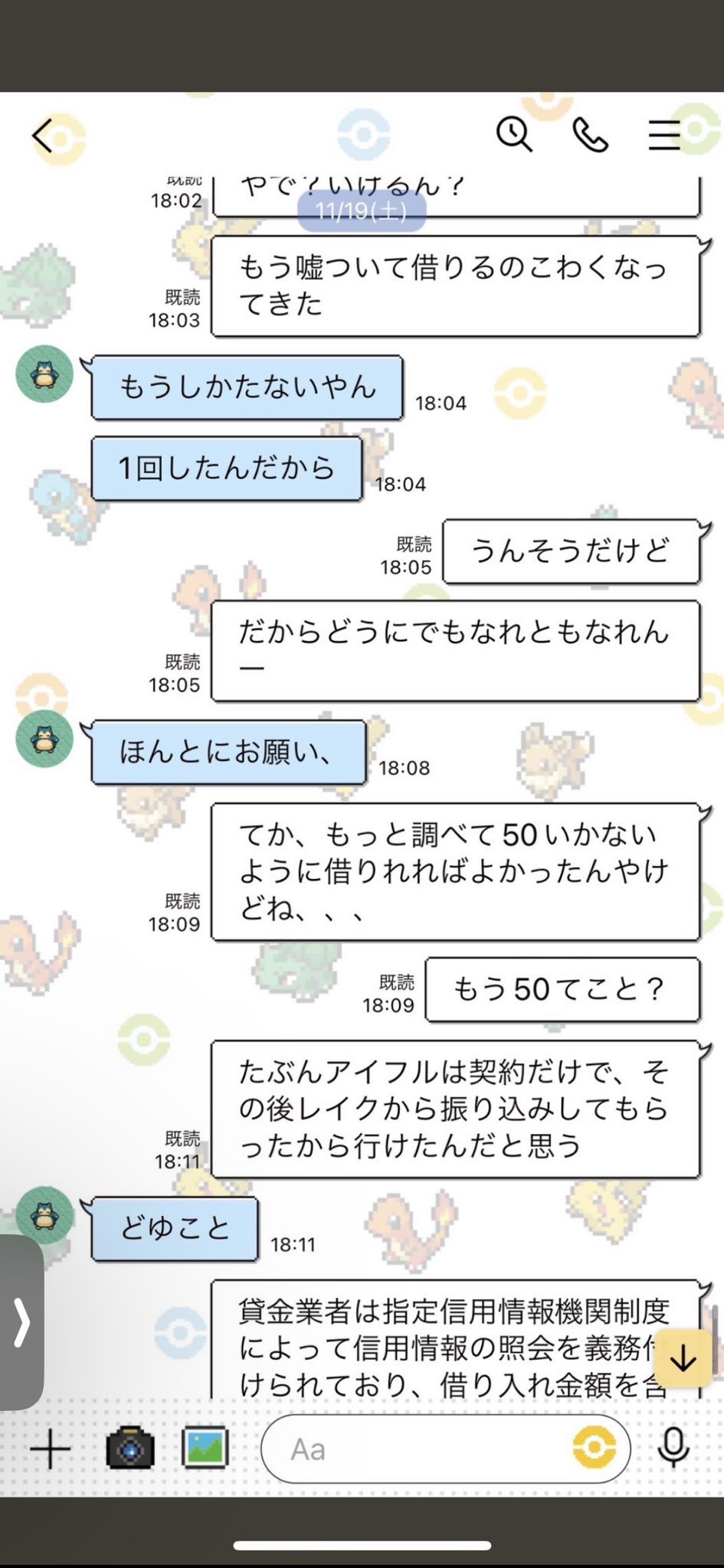This screenshot has height=1568, width=724.
Task: Start a voice call
Action: 590,136
